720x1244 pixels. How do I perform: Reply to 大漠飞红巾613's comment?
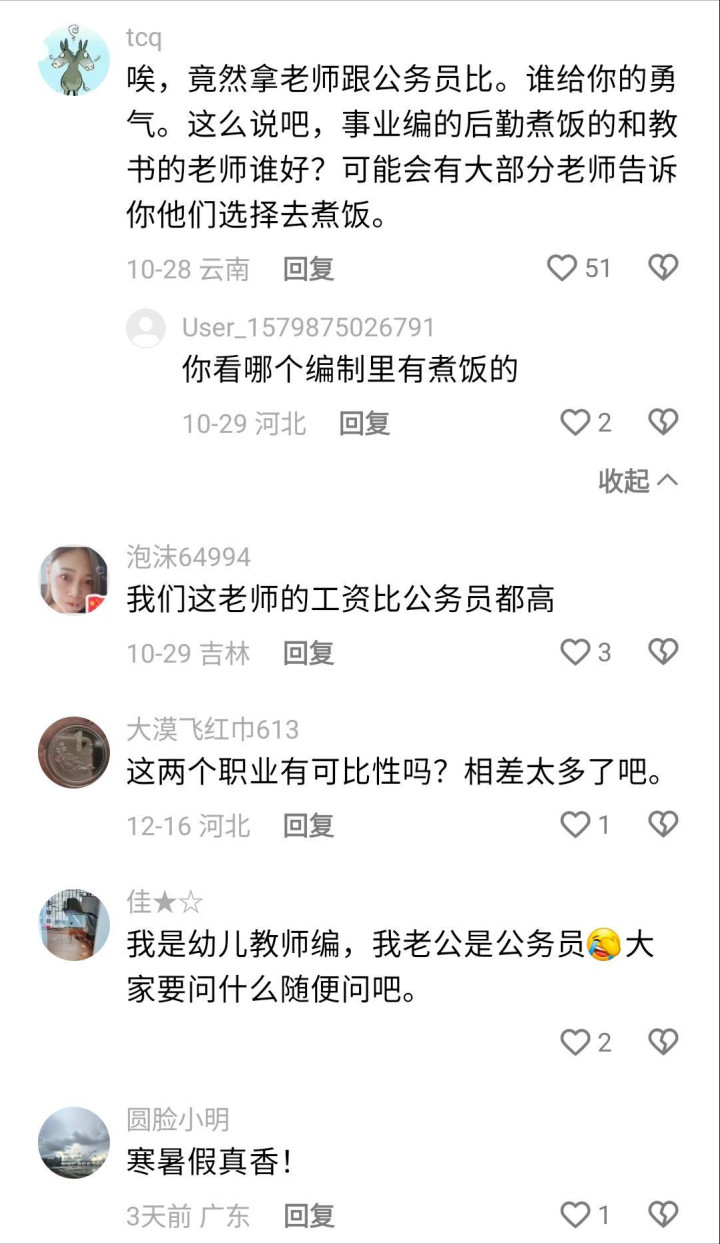(308, 826)
